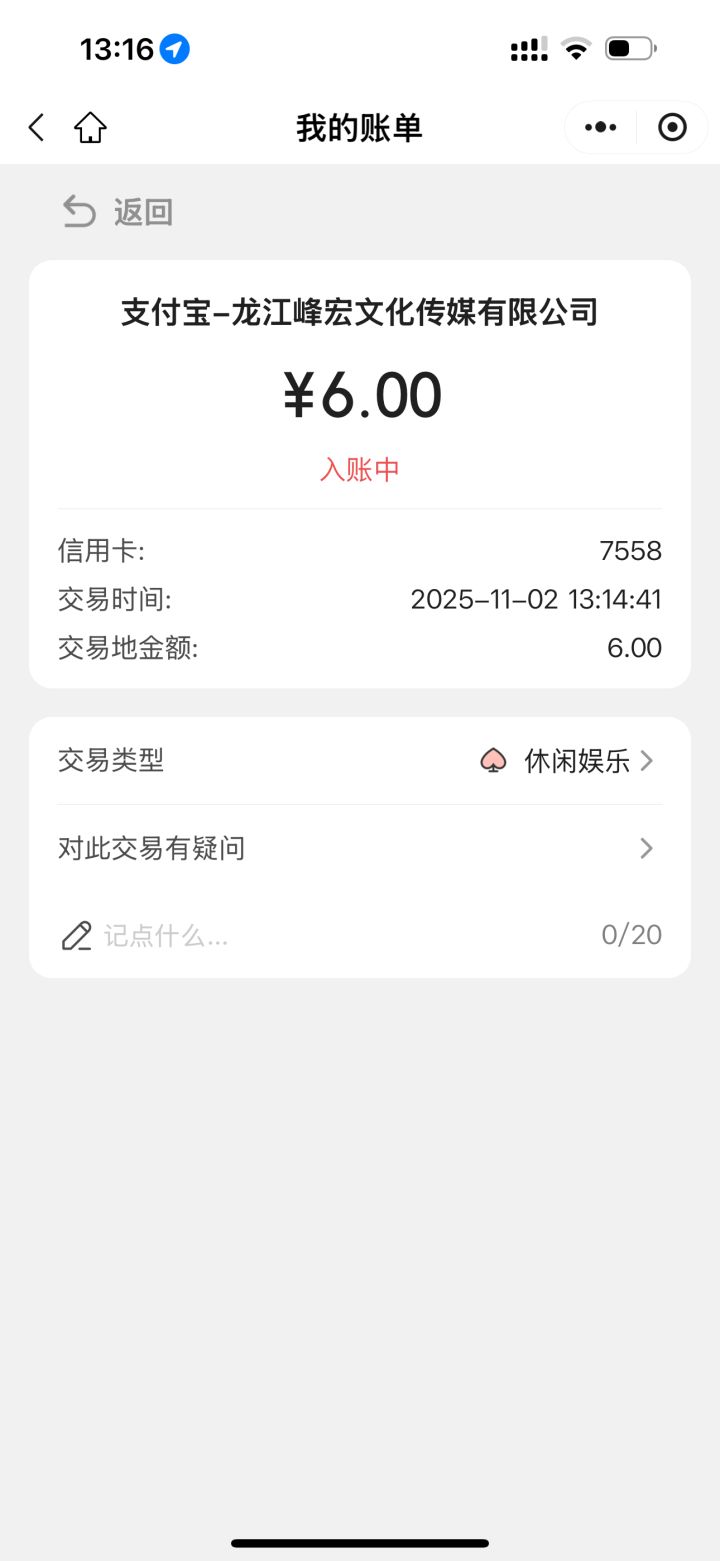Tap the 返回 return arrow icon
The width and height of the screenshot is (720, 1561).
(x=77, y=212)
